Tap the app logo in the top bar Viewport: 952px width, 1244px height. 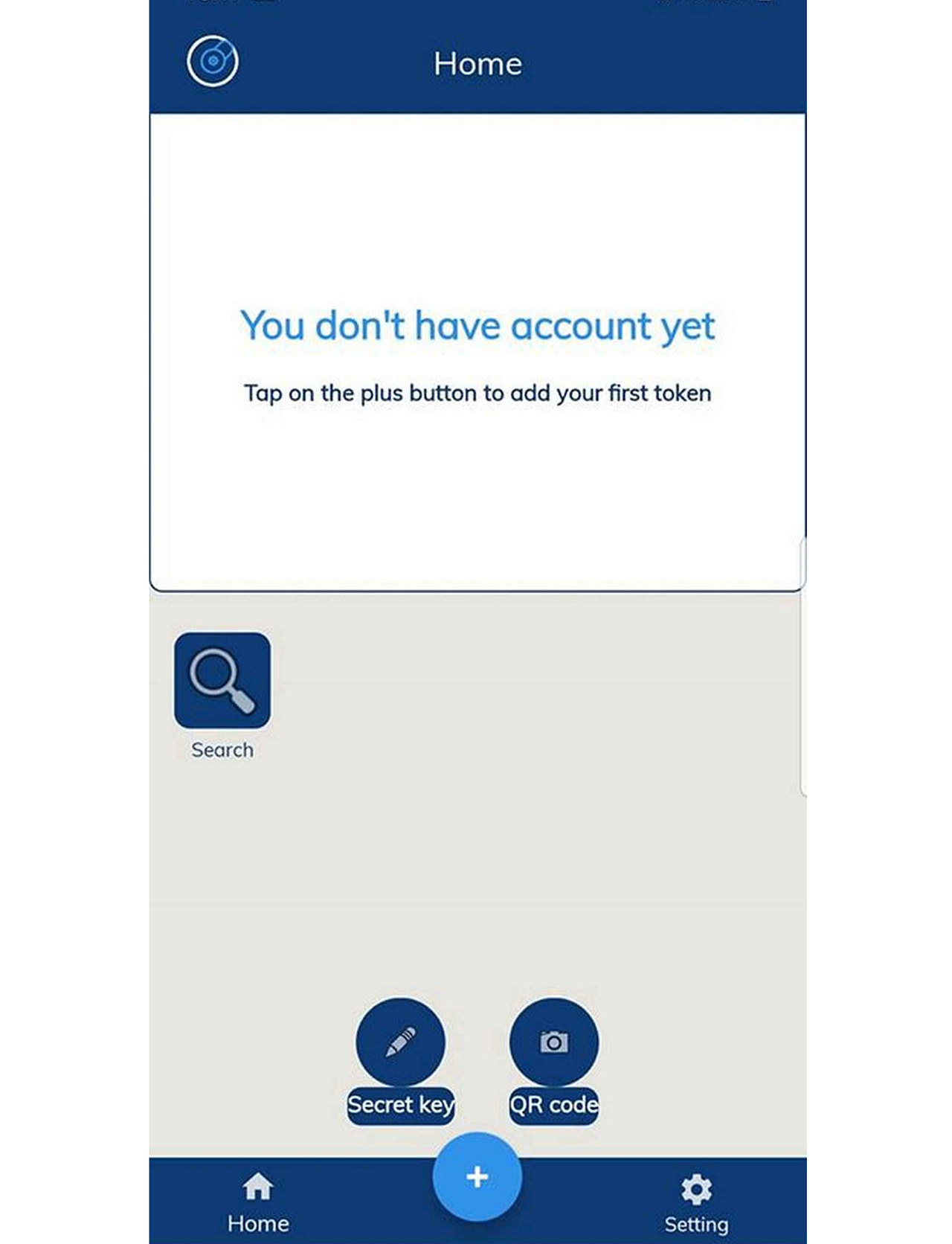[212, 63]
